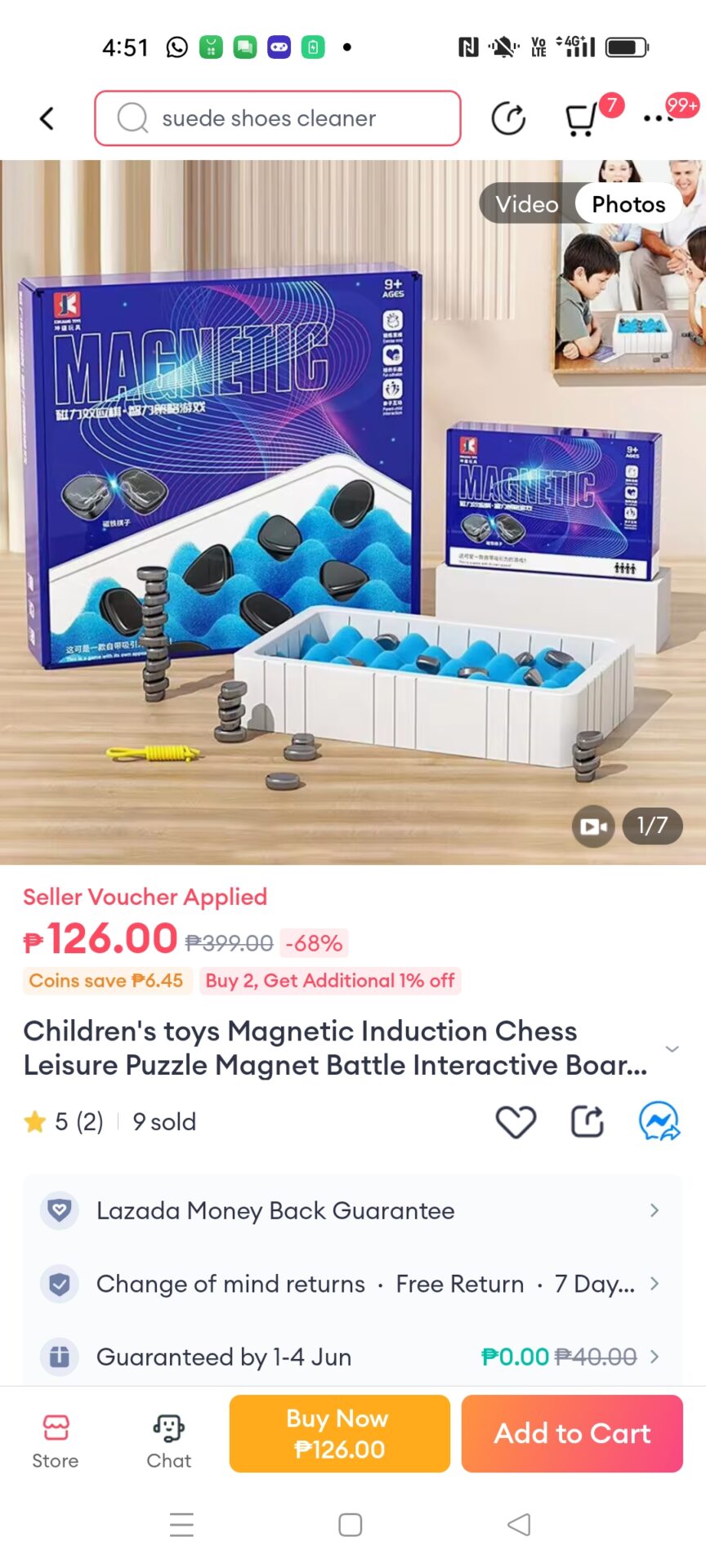Share via Messenger icon
Viewport: 706px width, 1568px height.
tap(659, 1121)
